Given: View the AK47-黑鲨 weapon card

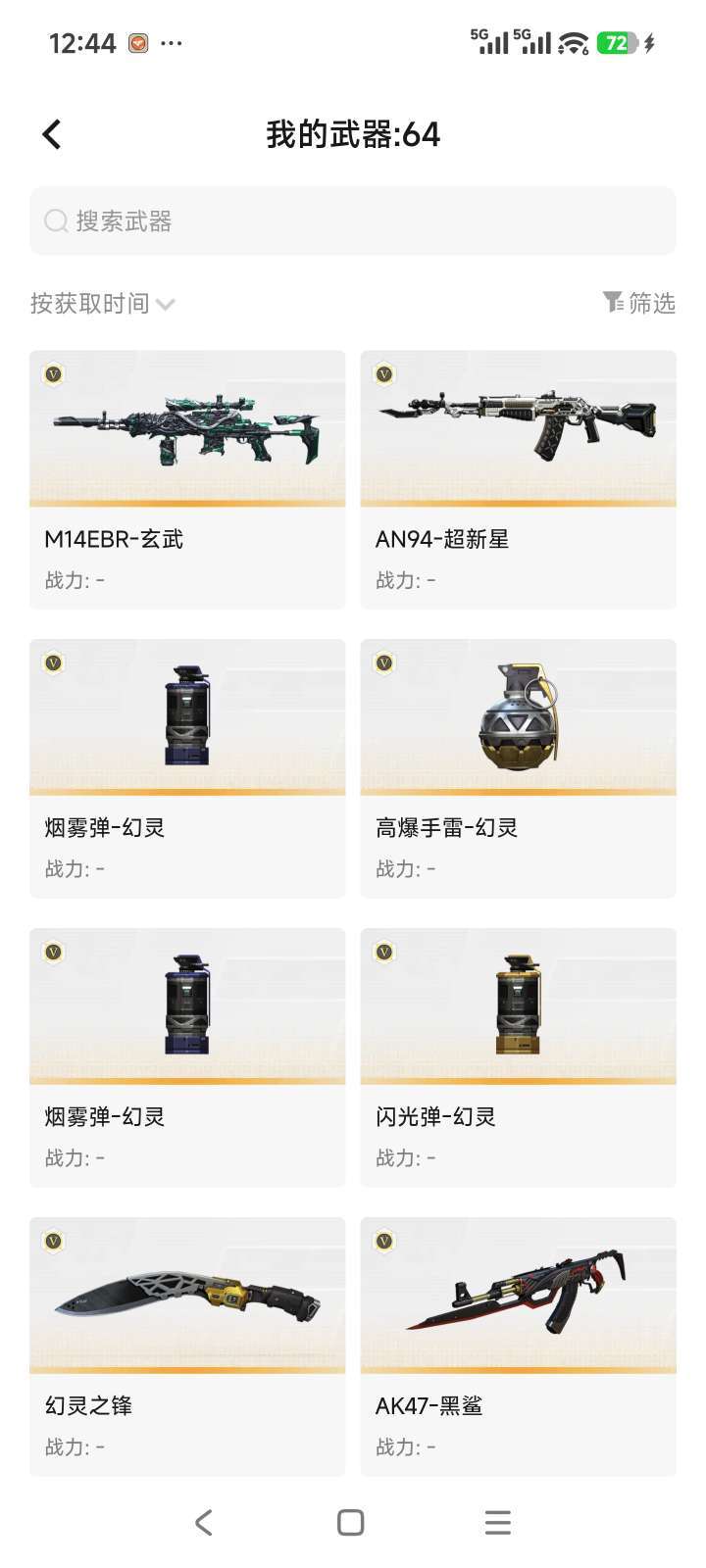Looking at the screenshot, I should coord(519,1347).
